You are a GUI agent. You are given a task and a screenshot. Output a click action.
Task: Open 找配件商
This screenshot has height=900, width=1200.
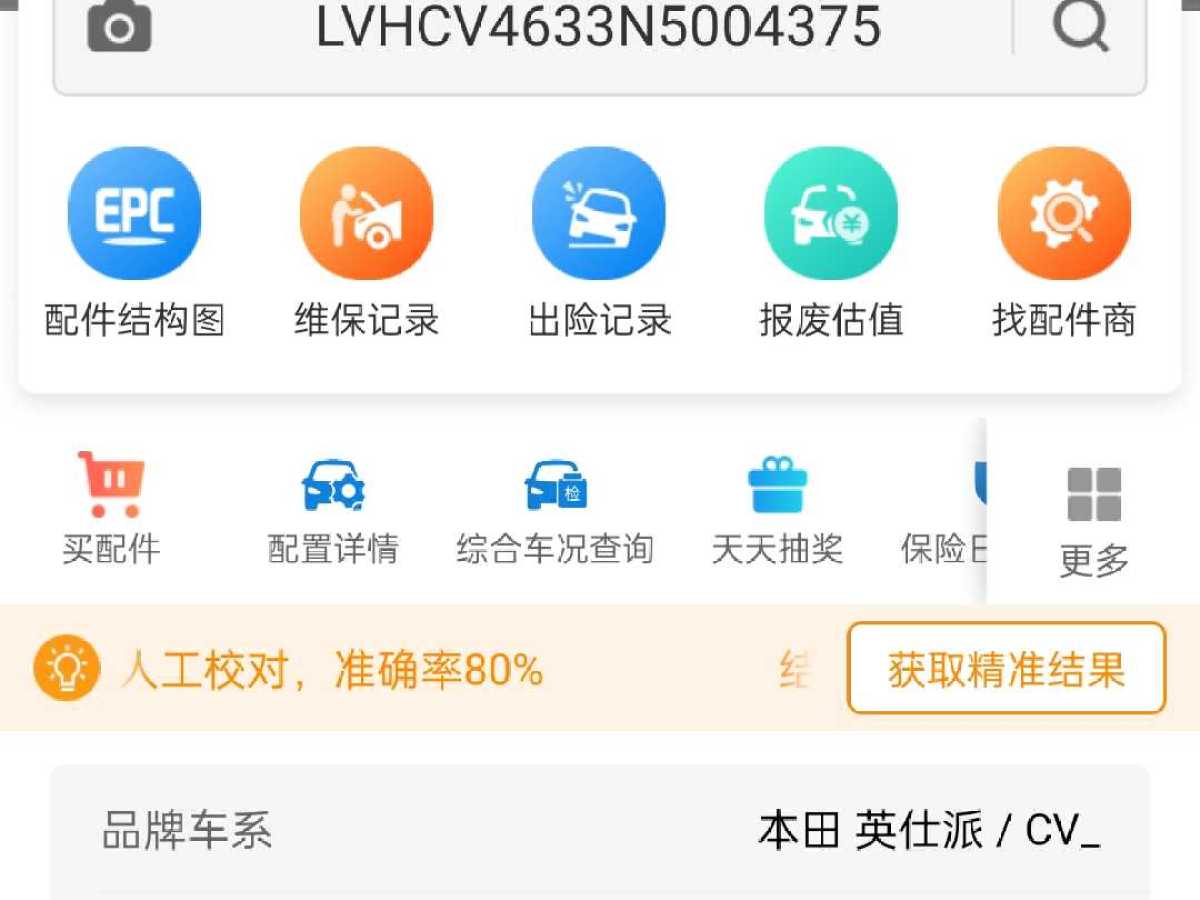(1064, 242)
